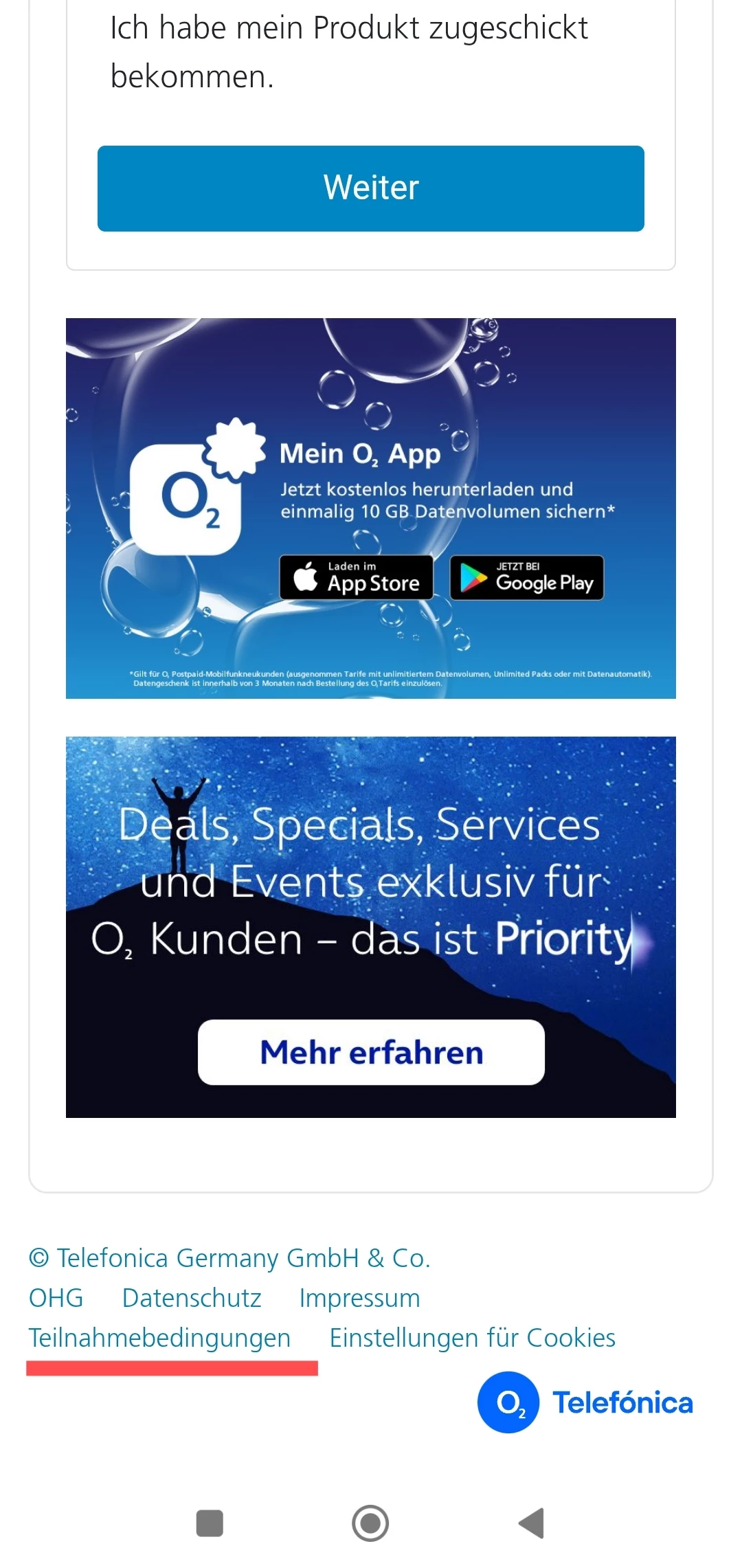Go back using system navigation
The width and height of the screenshot is (742, 1568).
point(532,1523)
